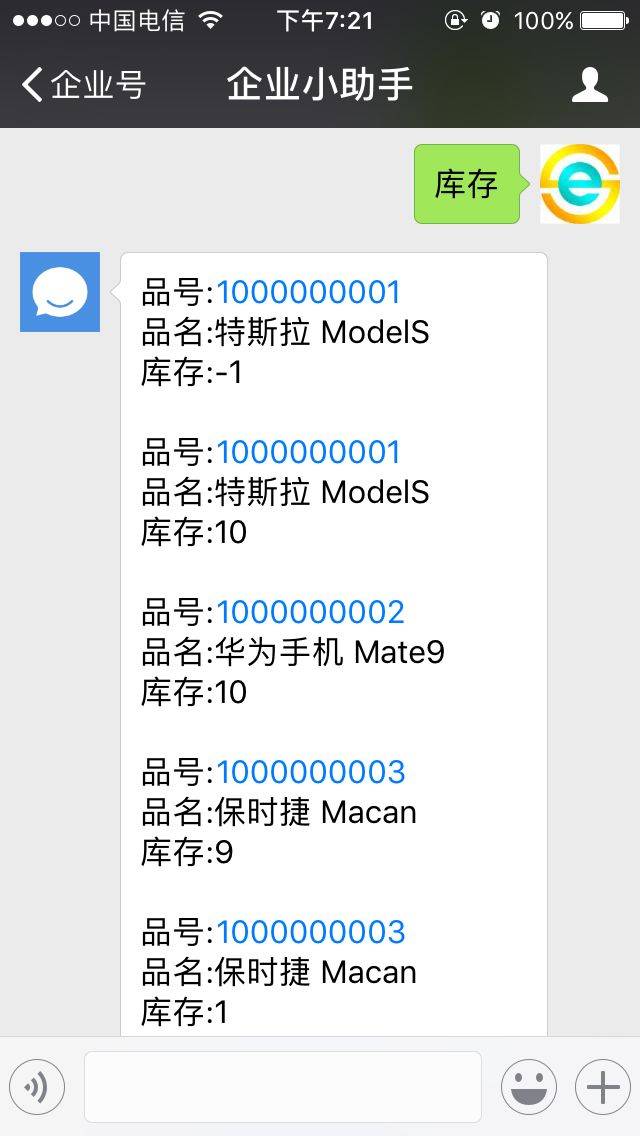Open the emoji picker
Image resolution: width=640 pixels, height=1136 pixels.
pos(529,1087)
